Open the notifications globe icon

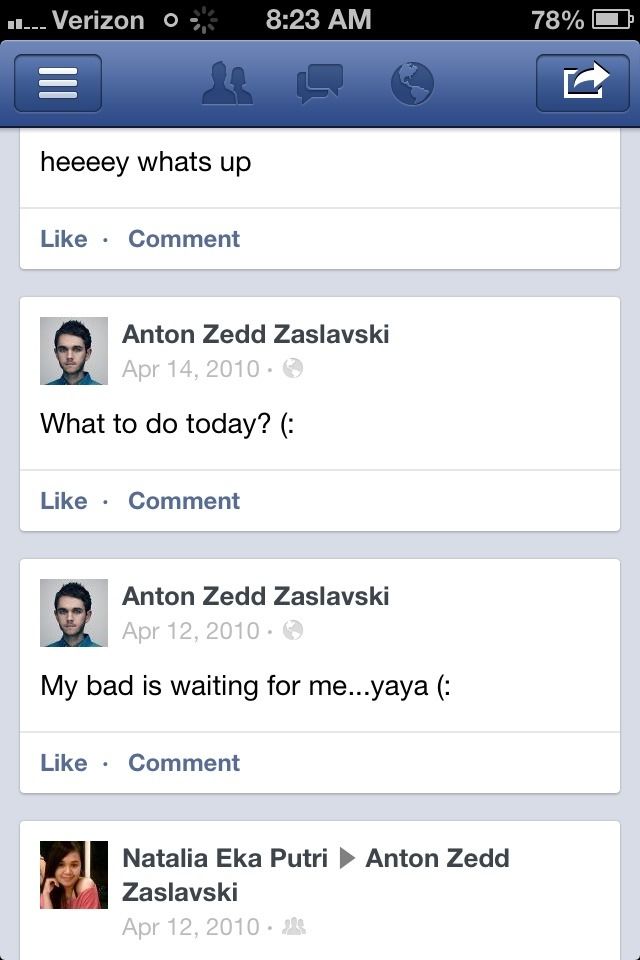pyautogui.click(x=411, y=84)
